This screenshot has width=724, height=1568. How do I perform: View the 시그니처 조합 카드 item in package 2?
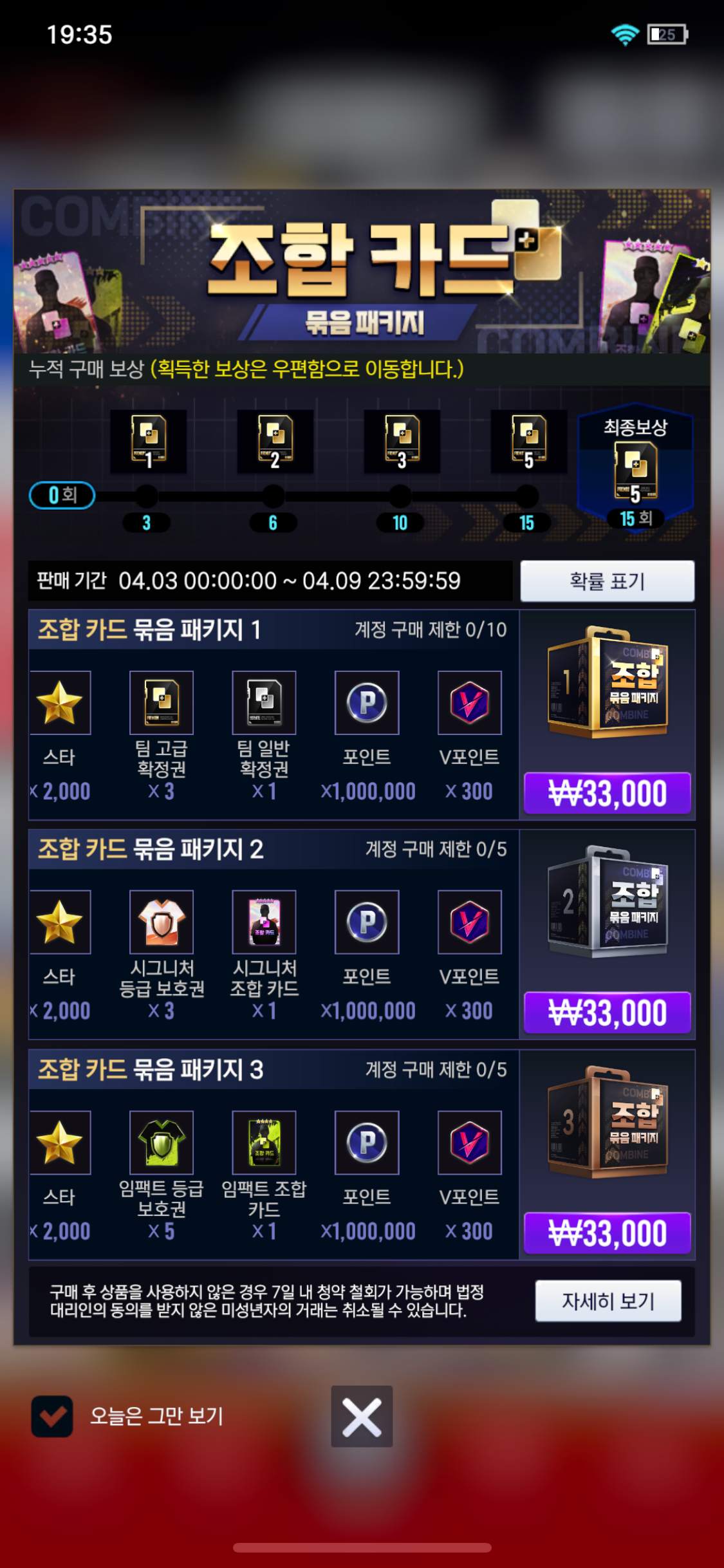coord(264,922)
